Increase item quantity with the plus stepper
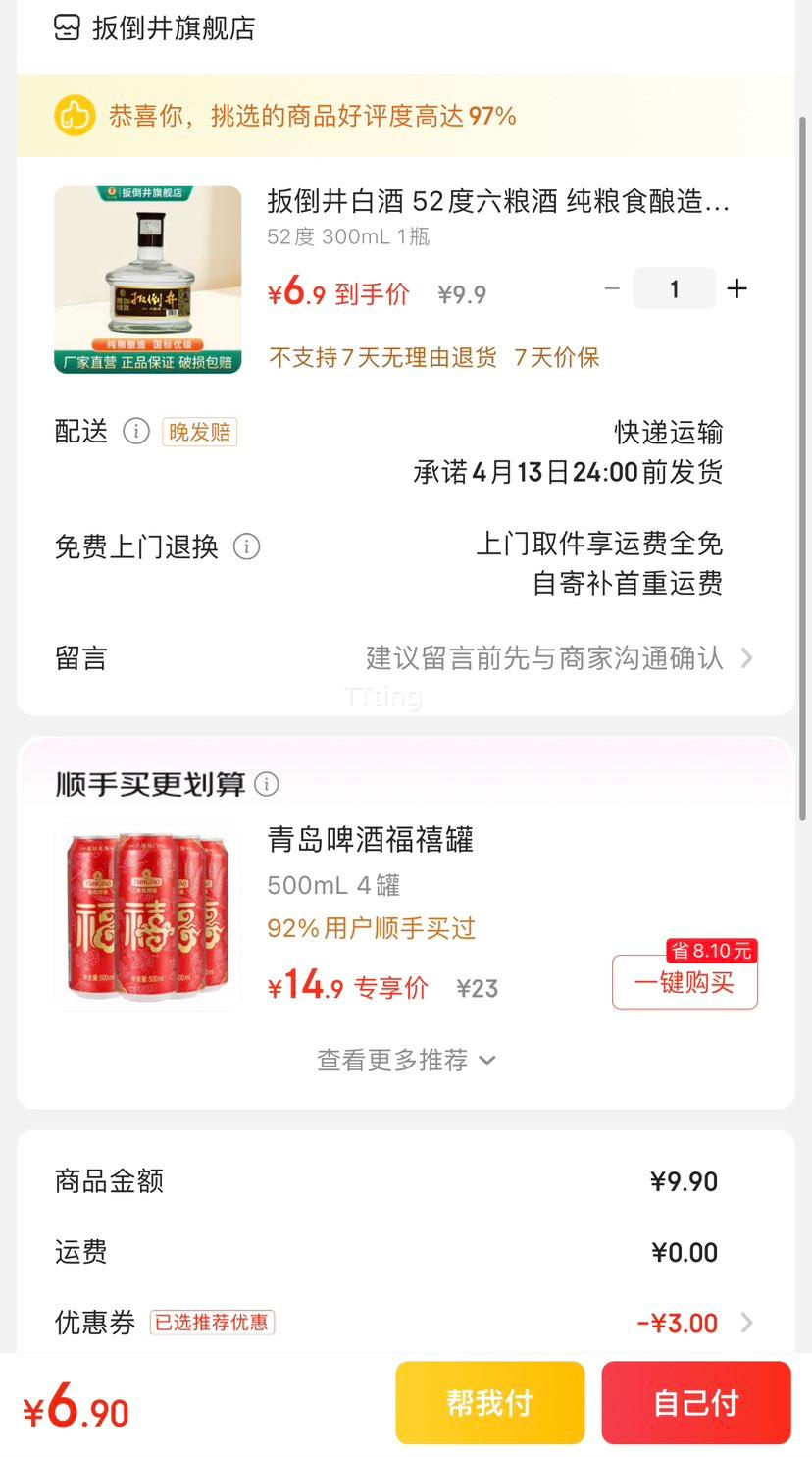The height and width of the screenshot is (1457, 812). [736, 288]
